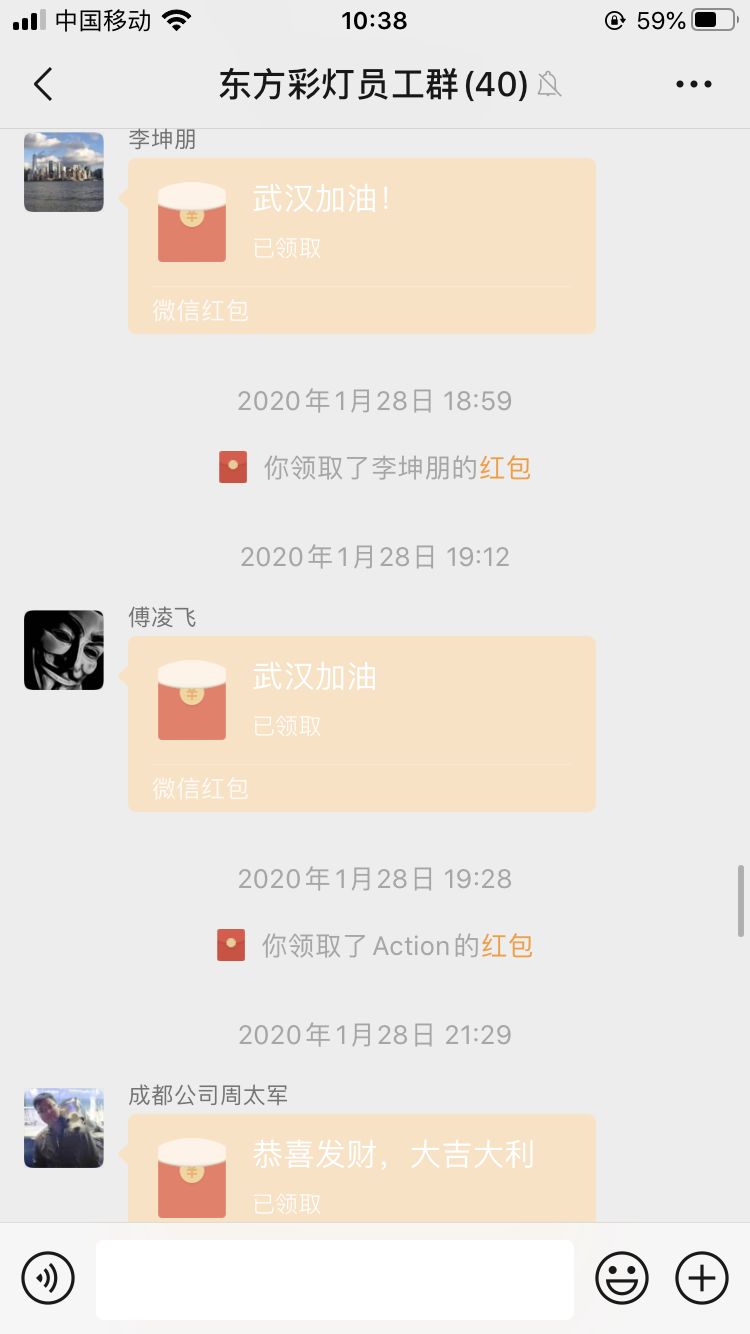Image resolution: width=750 pixels, height=1334 pixels.
Task: View 傅凌飞's profile avatar
Action: tap(64, 650)
